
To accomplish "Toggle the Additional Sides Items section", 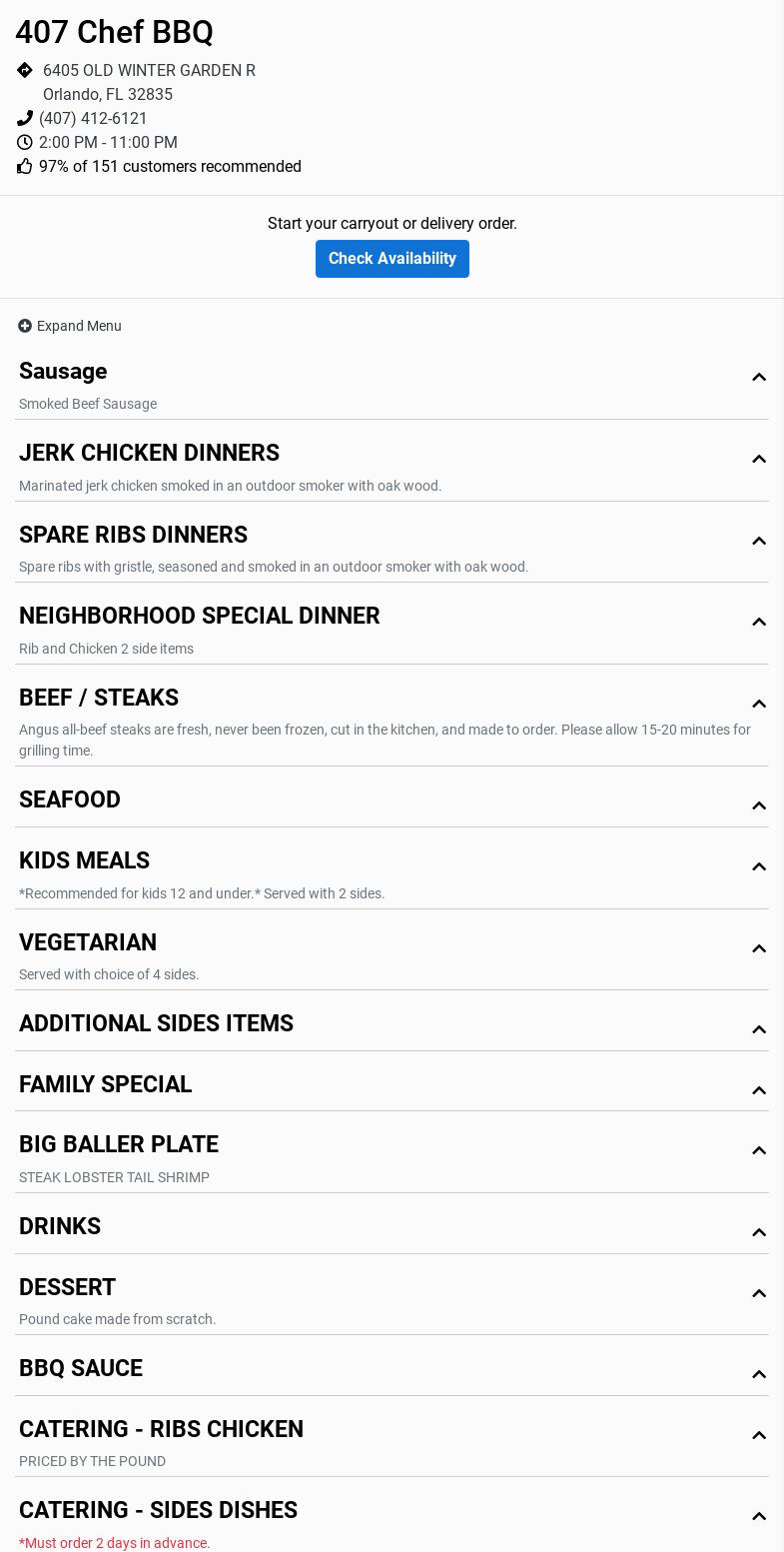I will pos(758,1029).
